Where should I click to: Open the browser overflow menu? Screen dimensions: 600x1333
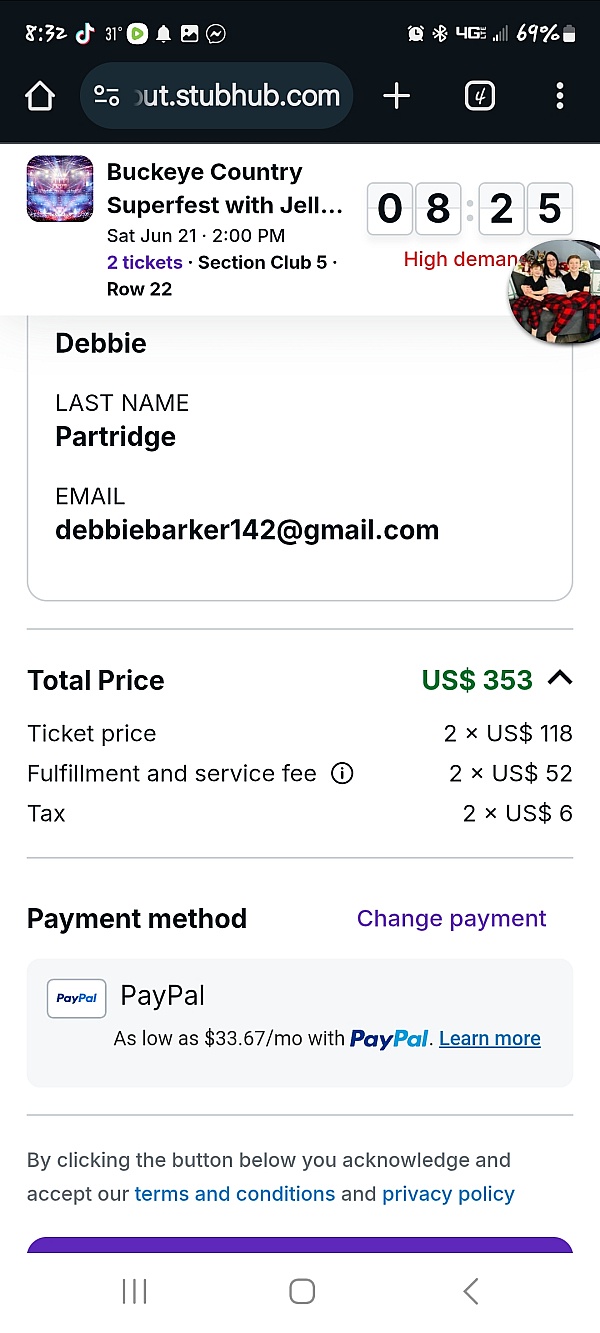pos(560,96)
